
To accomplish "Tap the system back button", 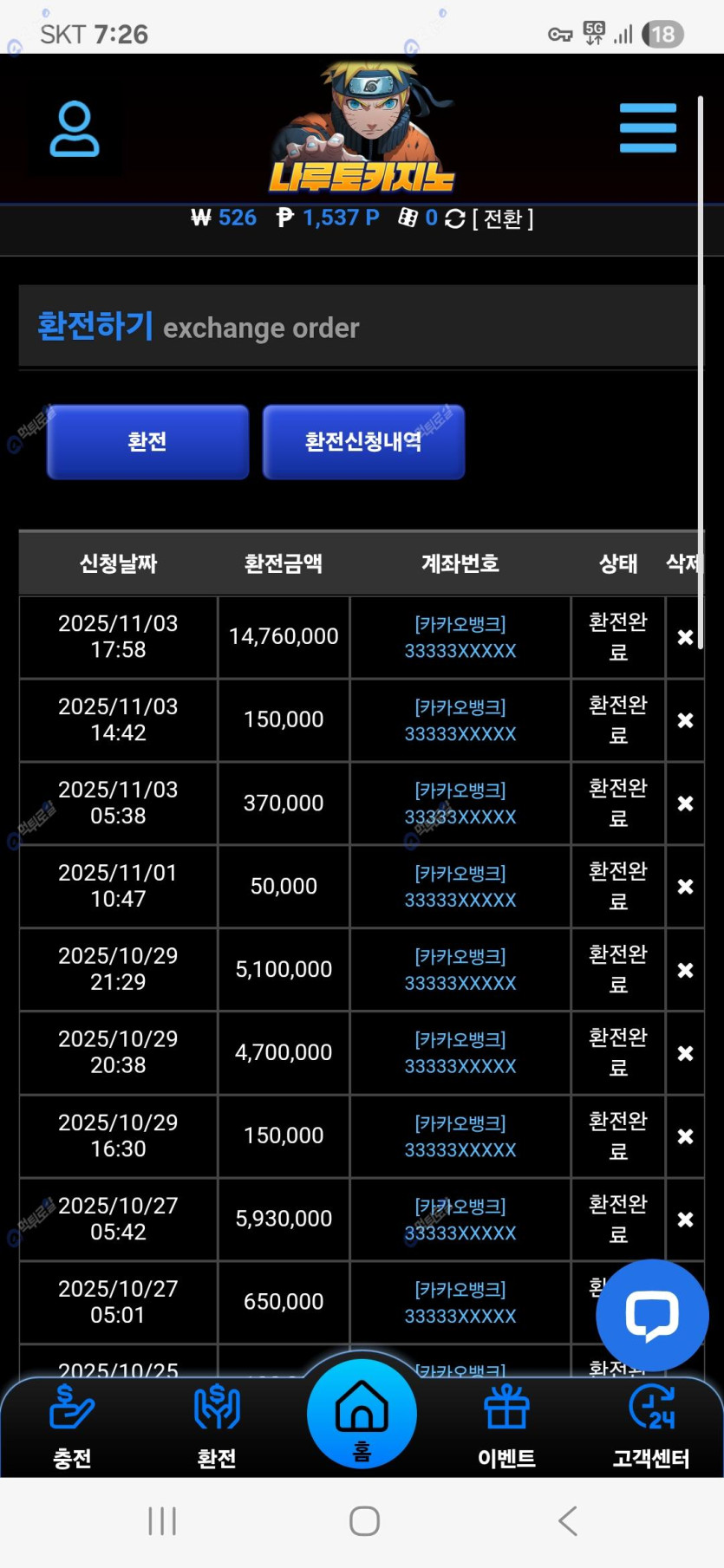I will coord(567,1521).
